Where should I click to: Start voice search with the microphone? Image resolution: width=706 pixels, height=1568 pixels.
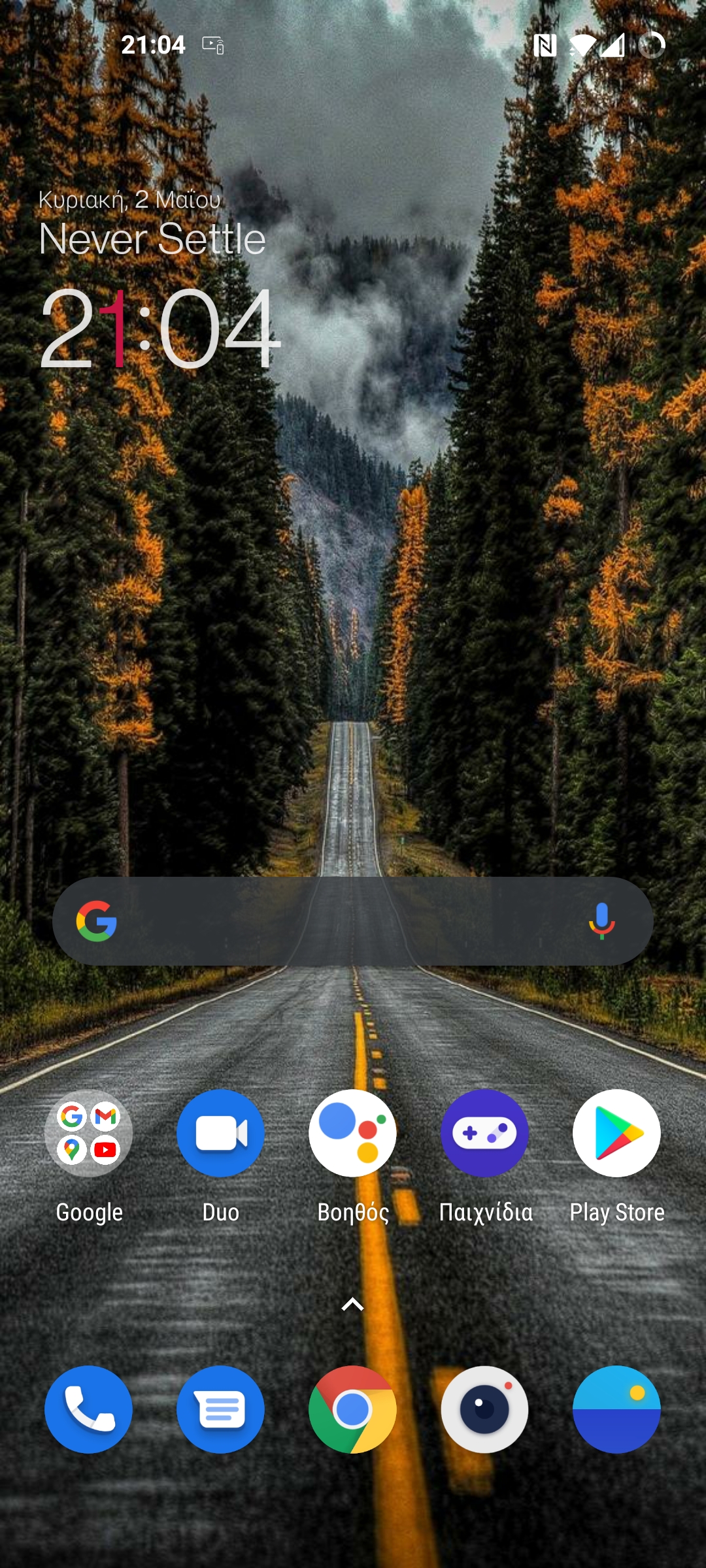point(601,921)
